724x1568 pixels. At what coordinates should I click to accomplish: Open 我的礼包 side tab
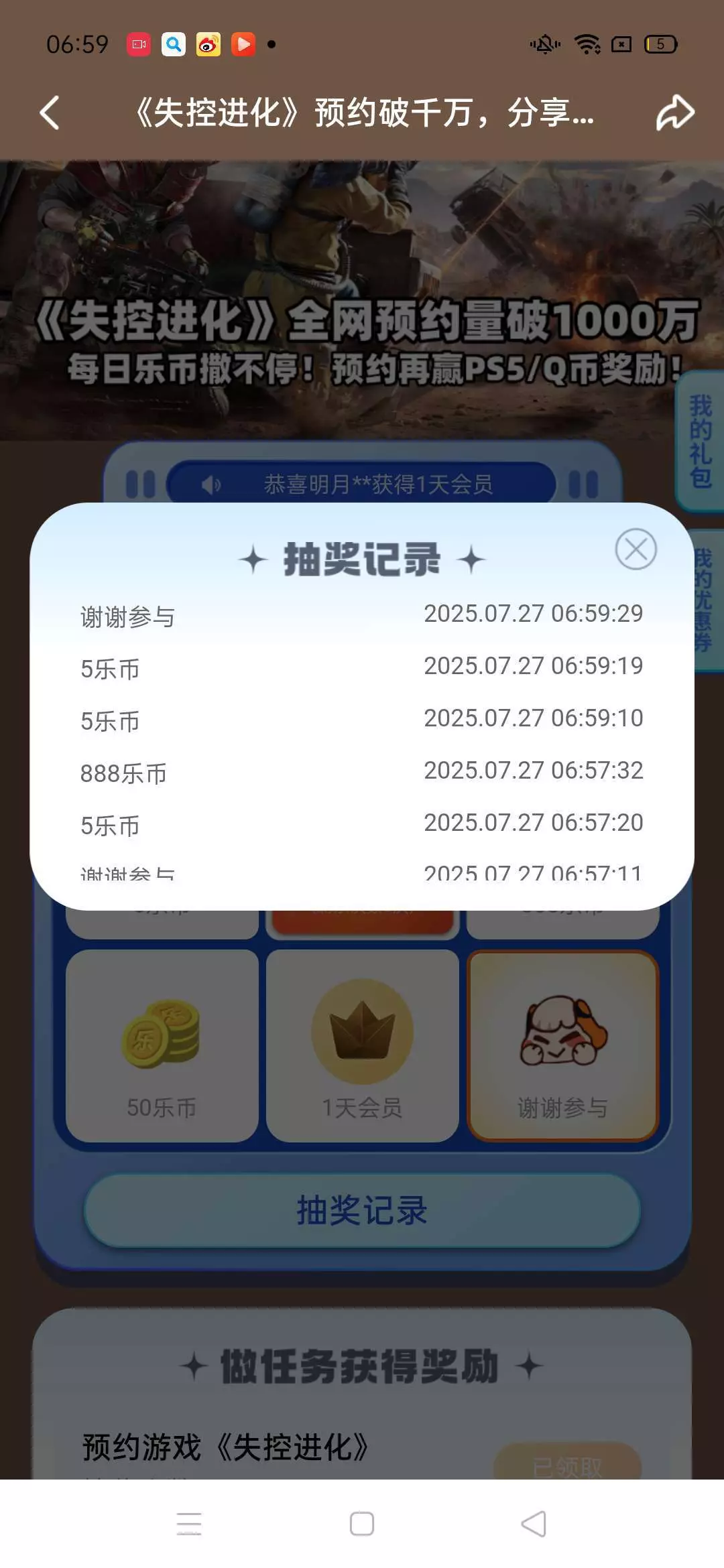(700, 441)
